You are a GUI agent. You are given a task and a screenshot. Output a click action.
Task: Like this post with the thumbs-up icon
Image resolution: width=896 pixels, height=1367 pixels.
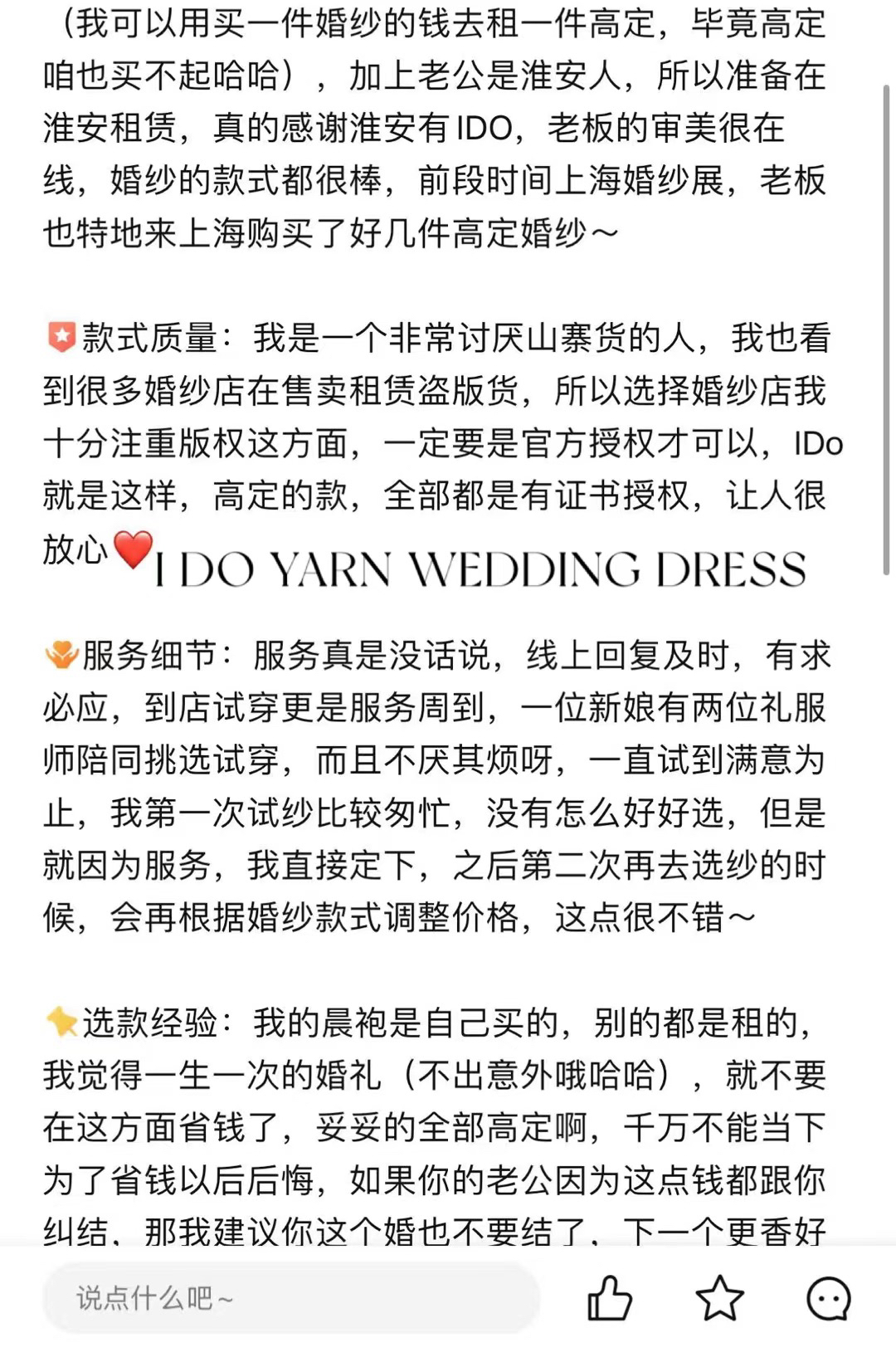click(610, 1298)
